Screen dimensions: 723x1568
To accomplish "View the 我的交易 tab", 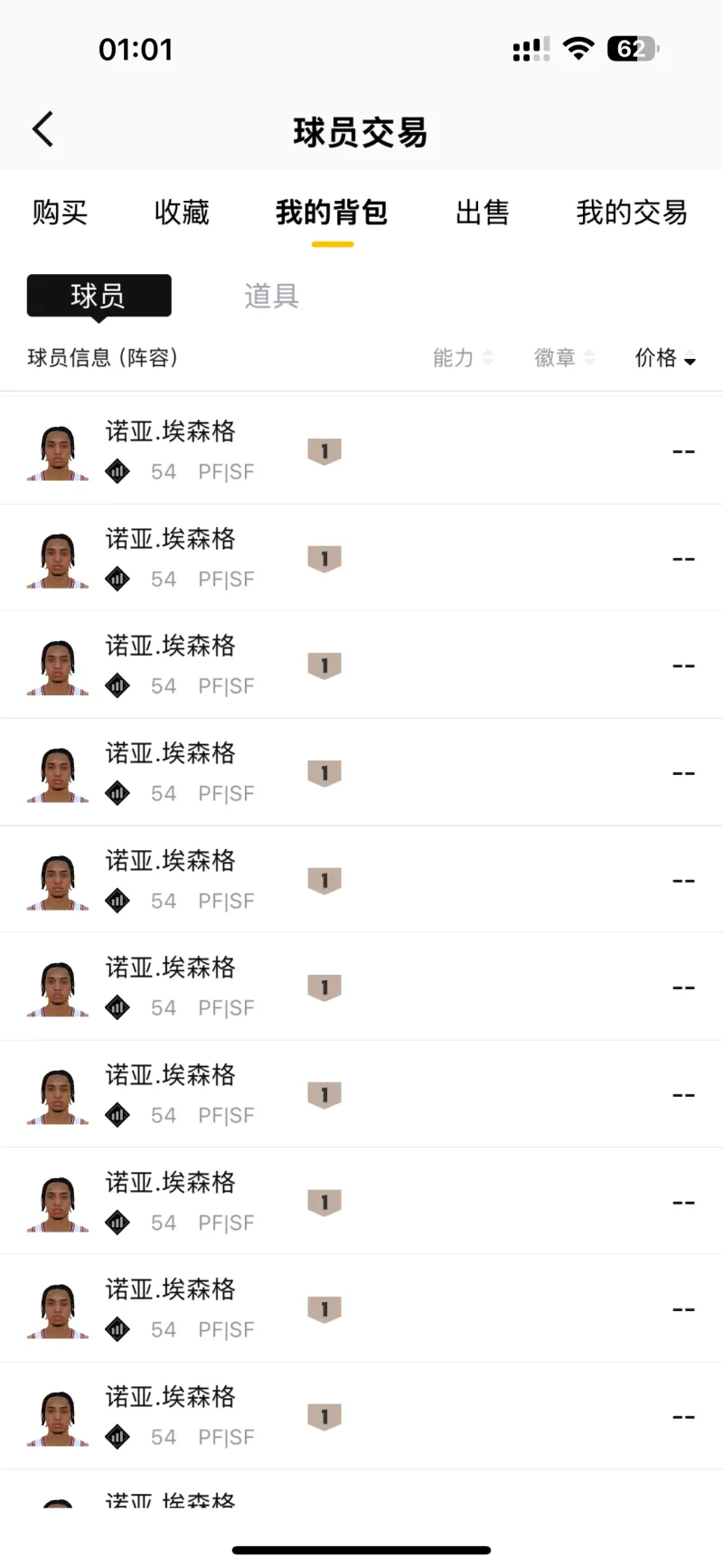I will 632,213.
